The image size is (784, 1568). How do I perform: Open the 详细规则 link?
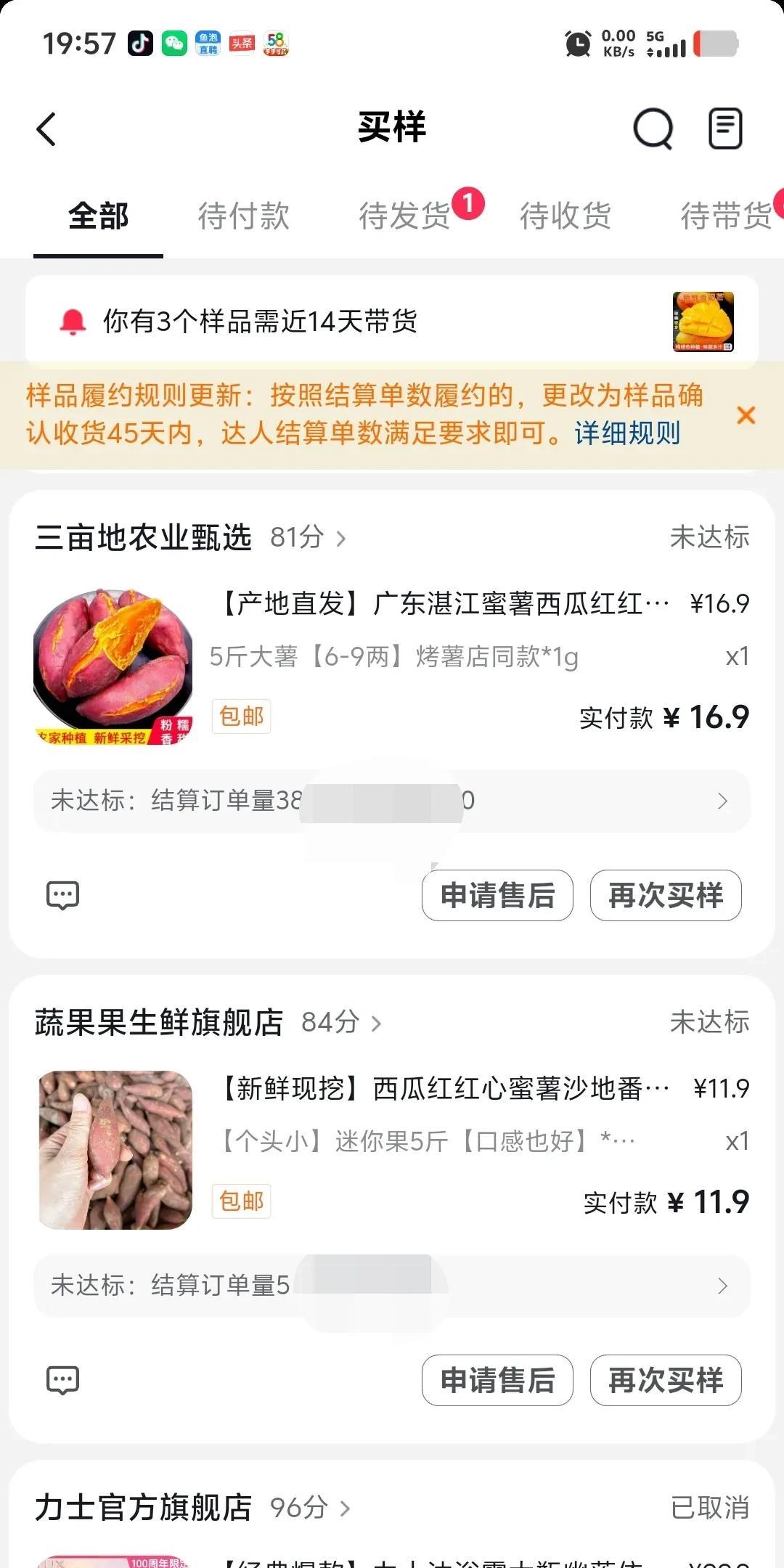point(627,433)
